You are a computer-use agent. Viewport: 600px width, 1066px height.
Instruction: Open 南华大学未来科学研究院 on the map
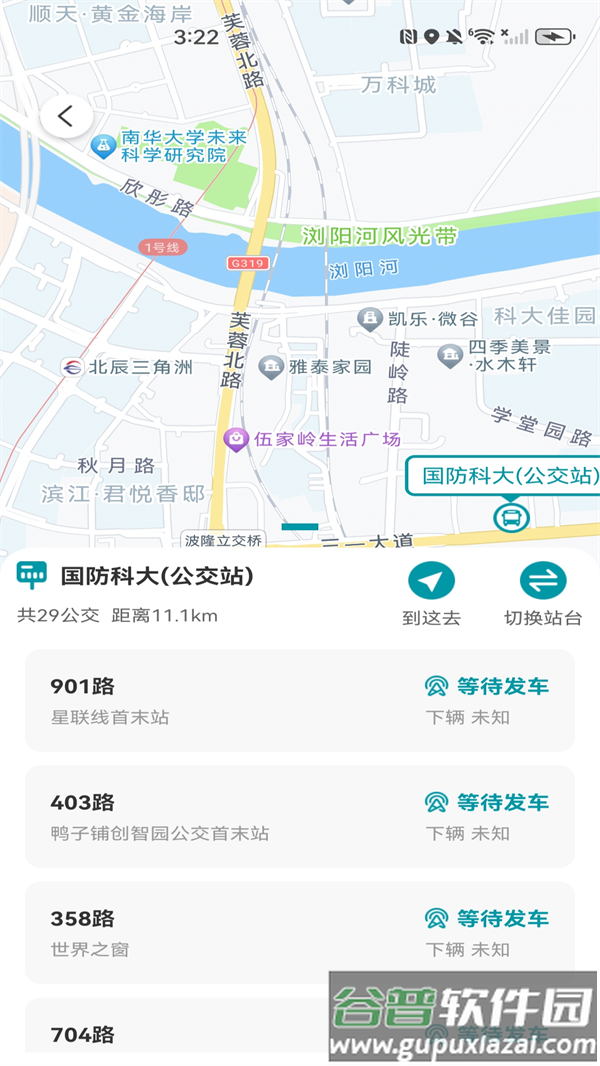click(x=103, y=147)
